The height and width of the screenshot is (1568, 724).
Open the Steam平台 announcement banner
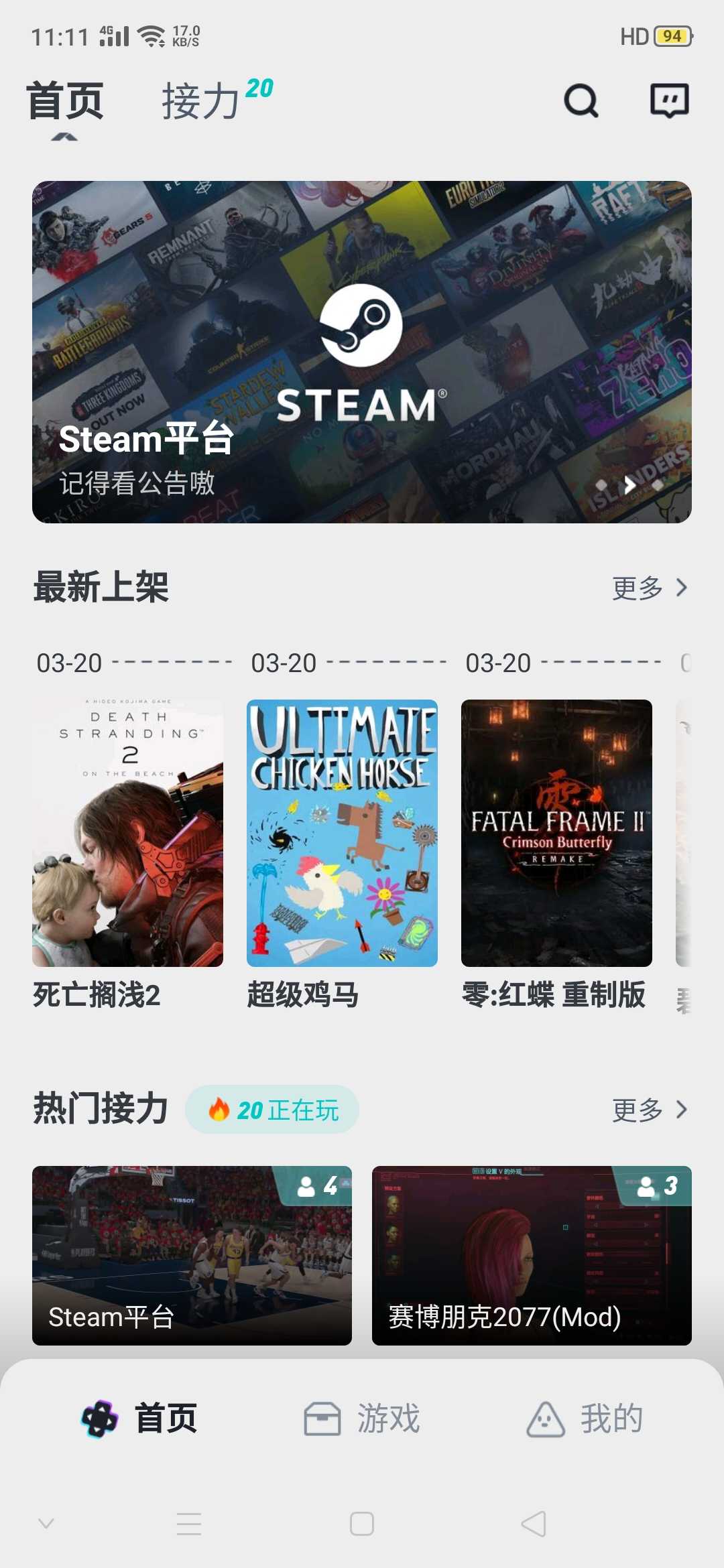click(x=362, y=352)
